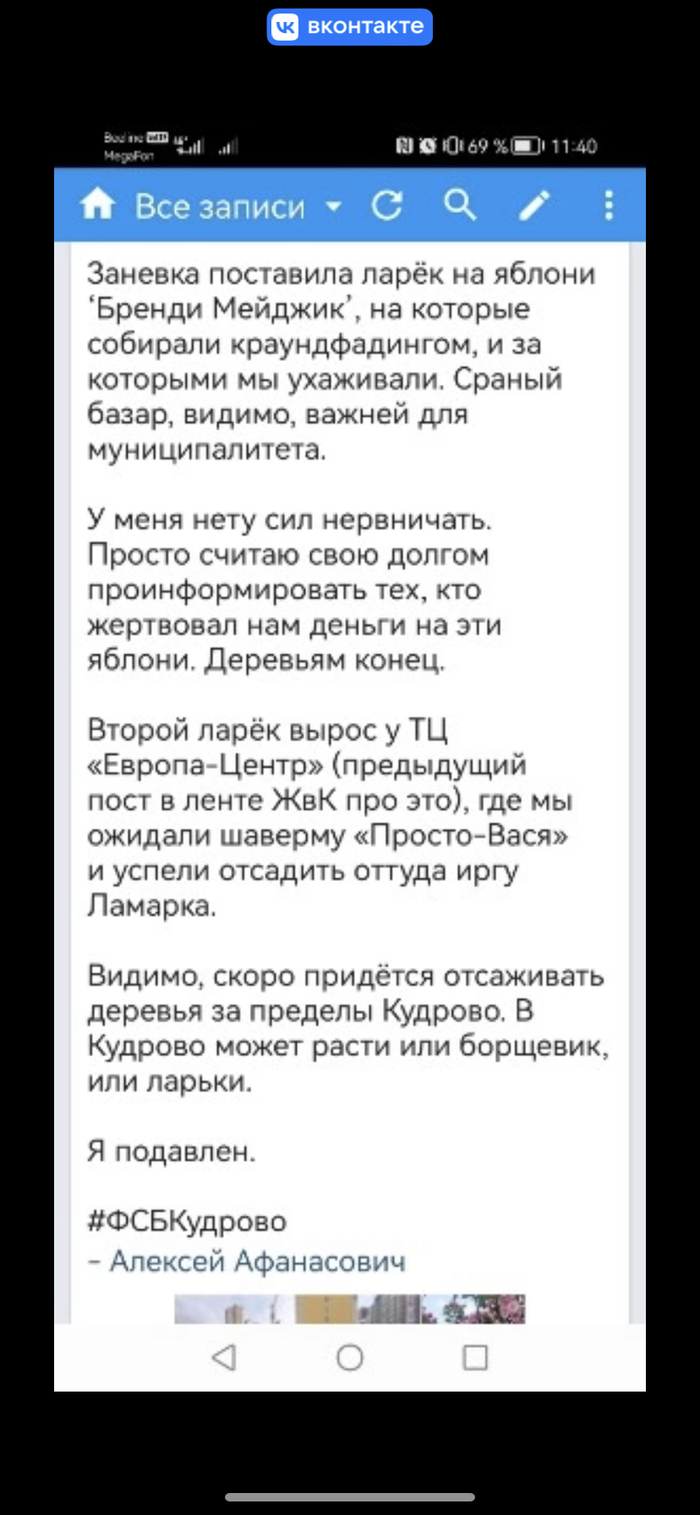The height and width of the screenshot is (1515, 700).
Task: Open the attached photo below the post
Action: (x=349, y=1309)
